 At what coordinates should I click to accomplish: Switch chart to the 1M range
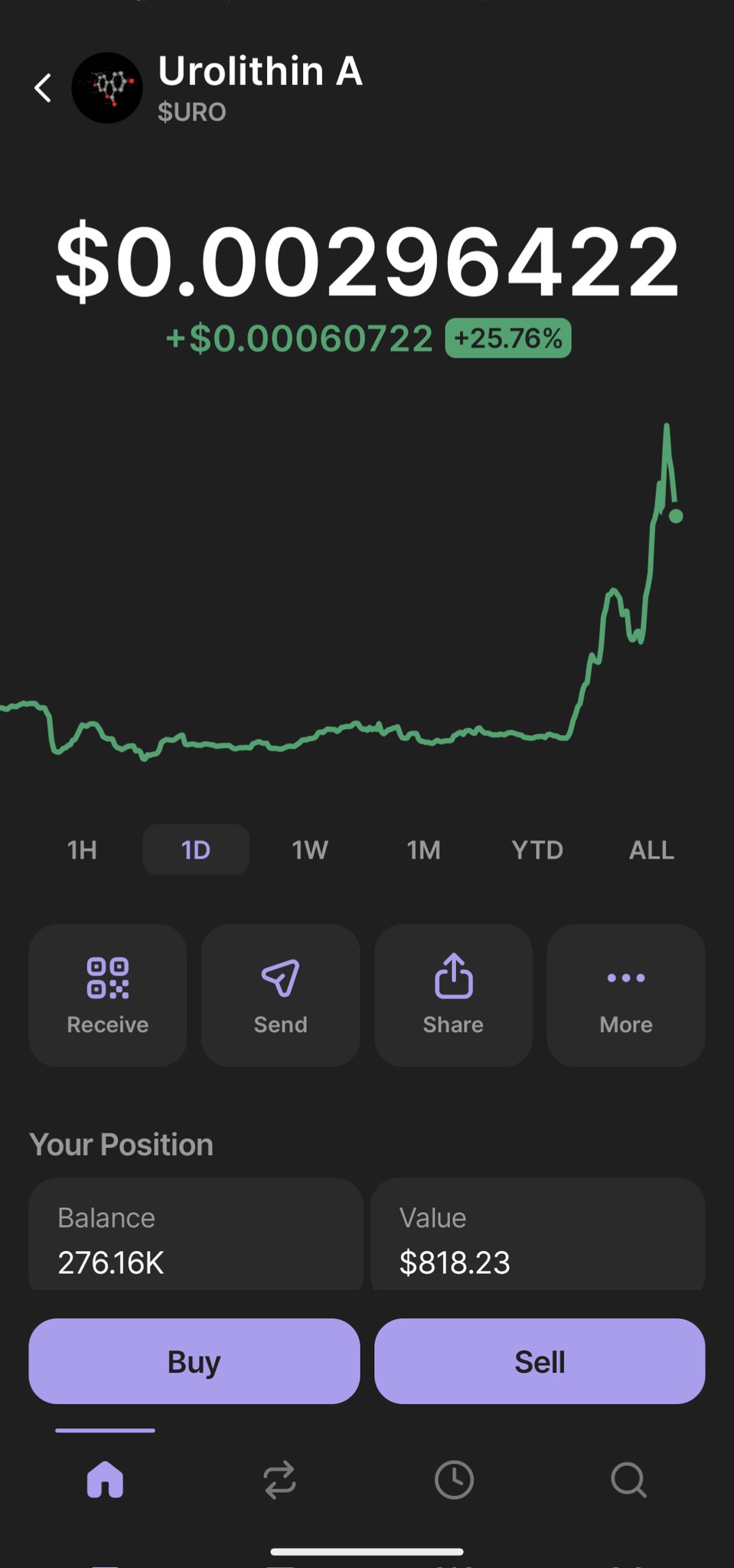pyautogui.click(x=423, y=850)
